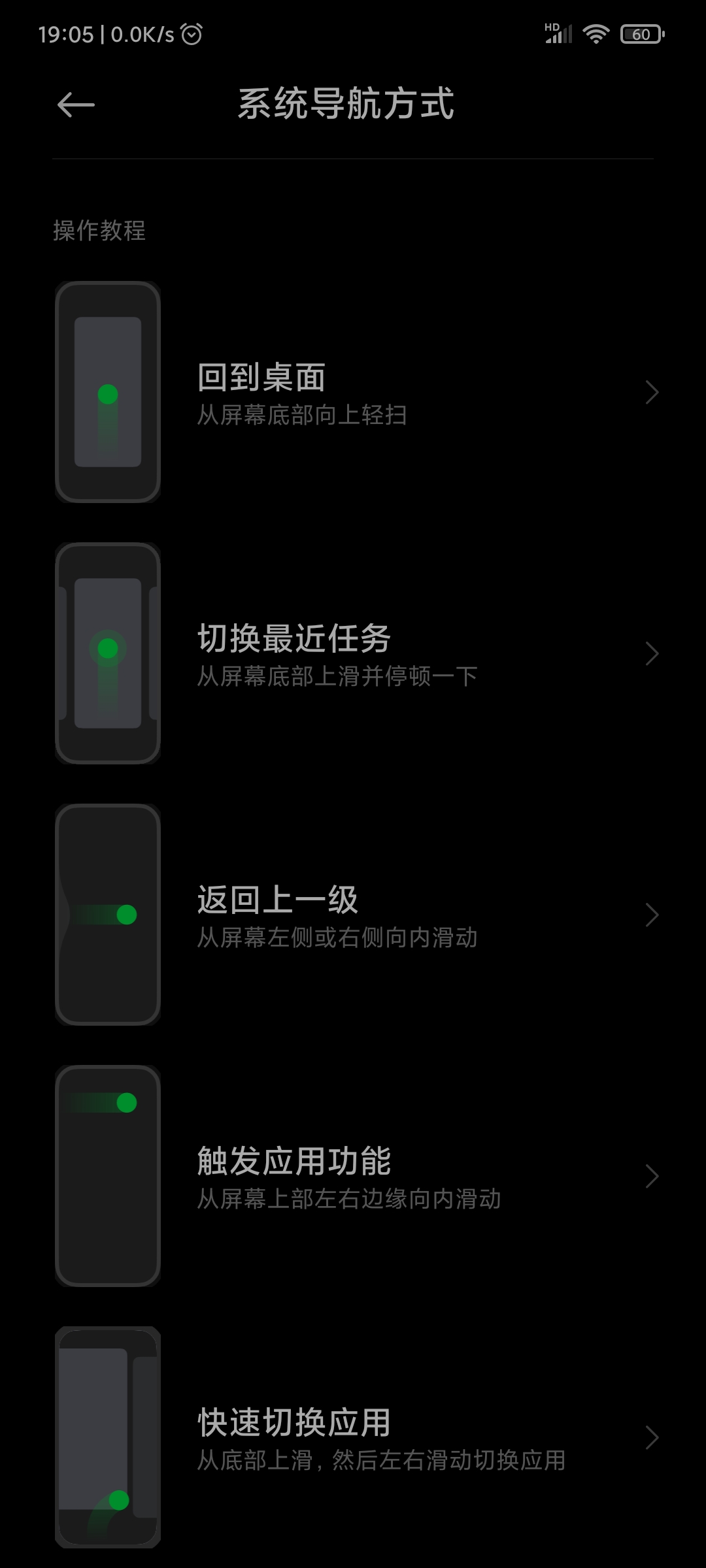Open the 触发应用功能 tutorial
The width and height of the screenshot is (706, 1568).
tap(353, 1176)
